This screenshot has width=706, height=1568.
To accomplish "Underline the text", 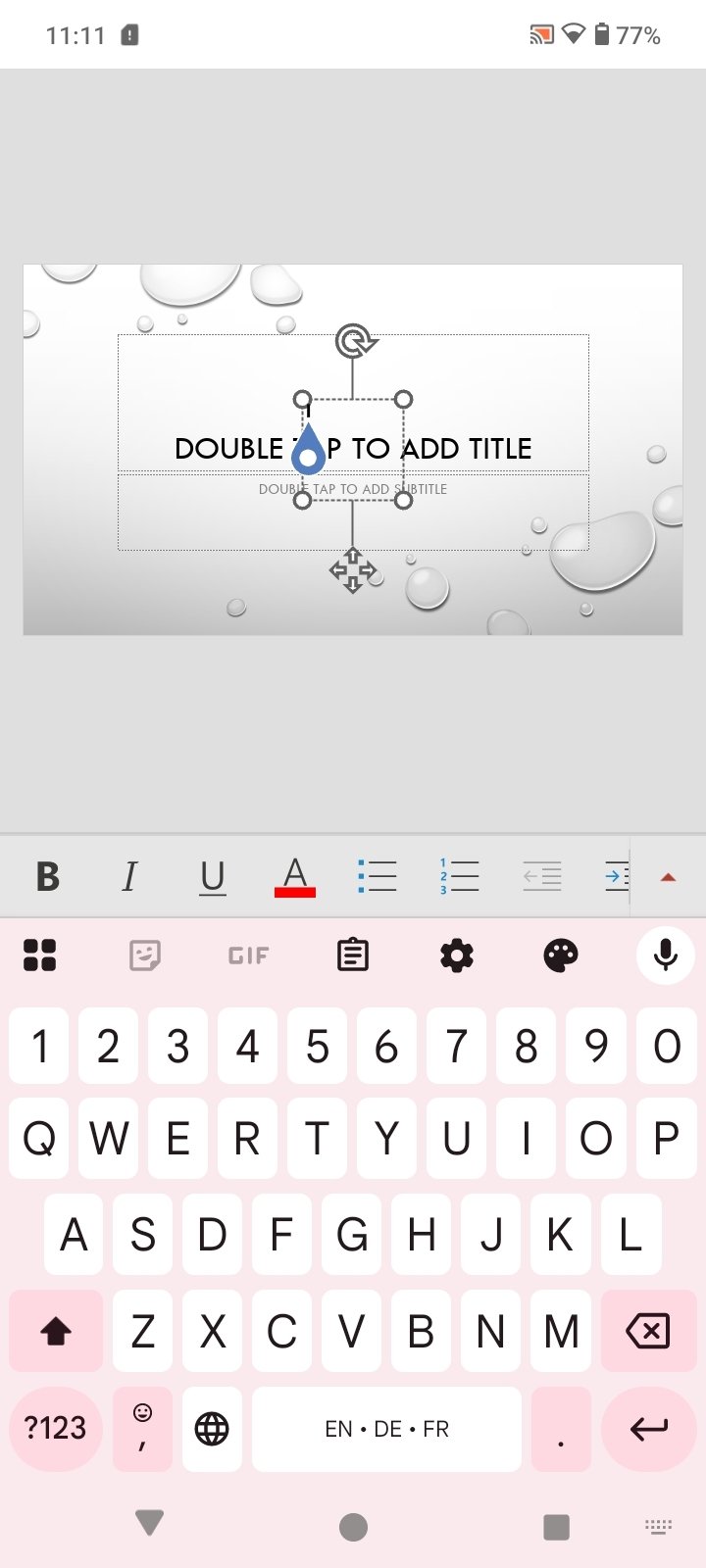I will 212,876.
